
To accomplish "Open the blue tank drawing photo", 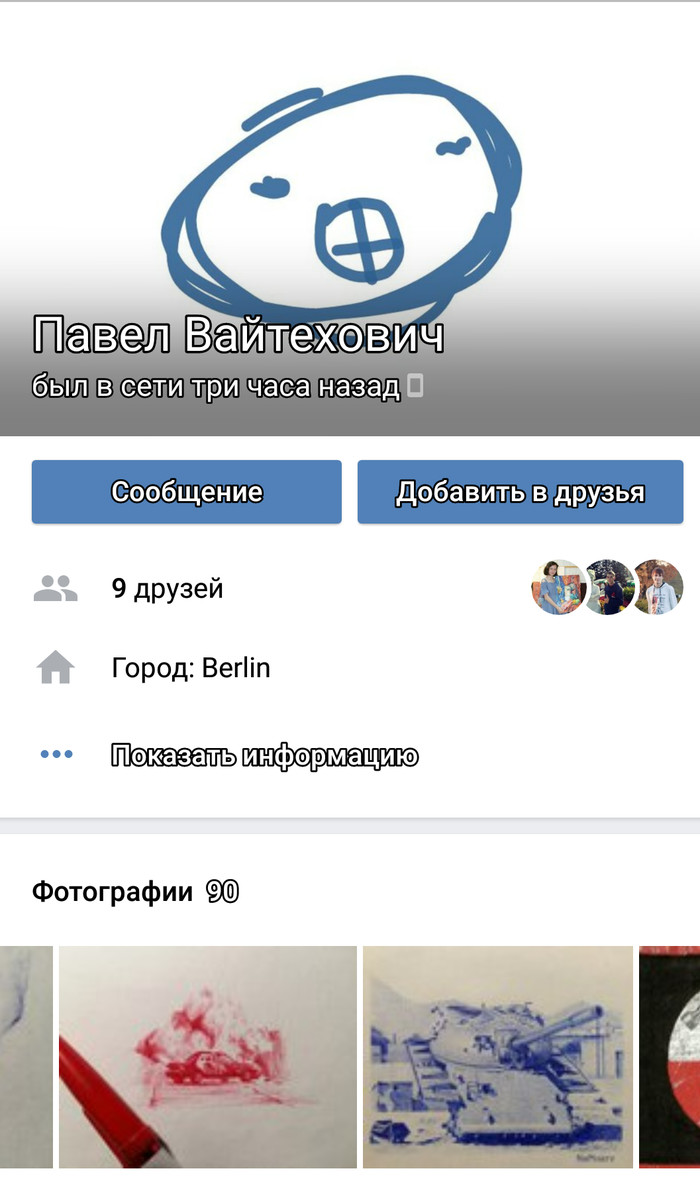I will coord(497,1056).
